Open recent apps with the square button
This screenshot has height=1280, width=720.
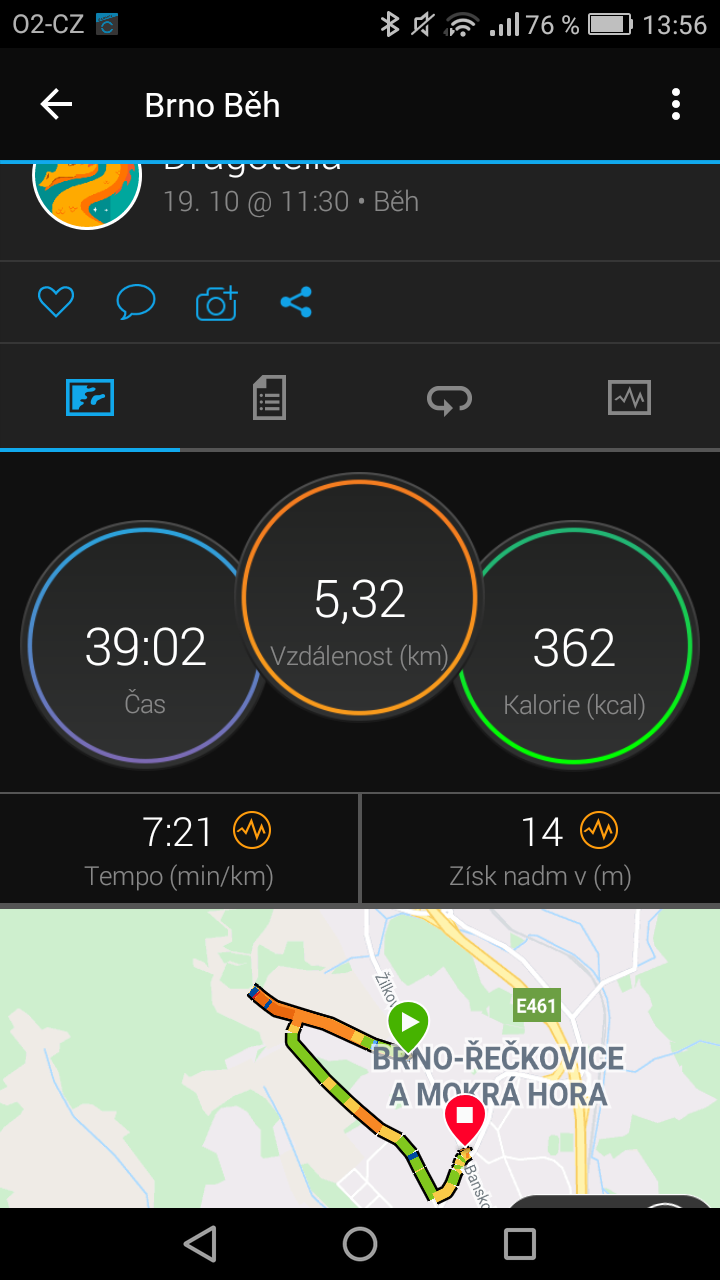click(x=520, y=1244)
